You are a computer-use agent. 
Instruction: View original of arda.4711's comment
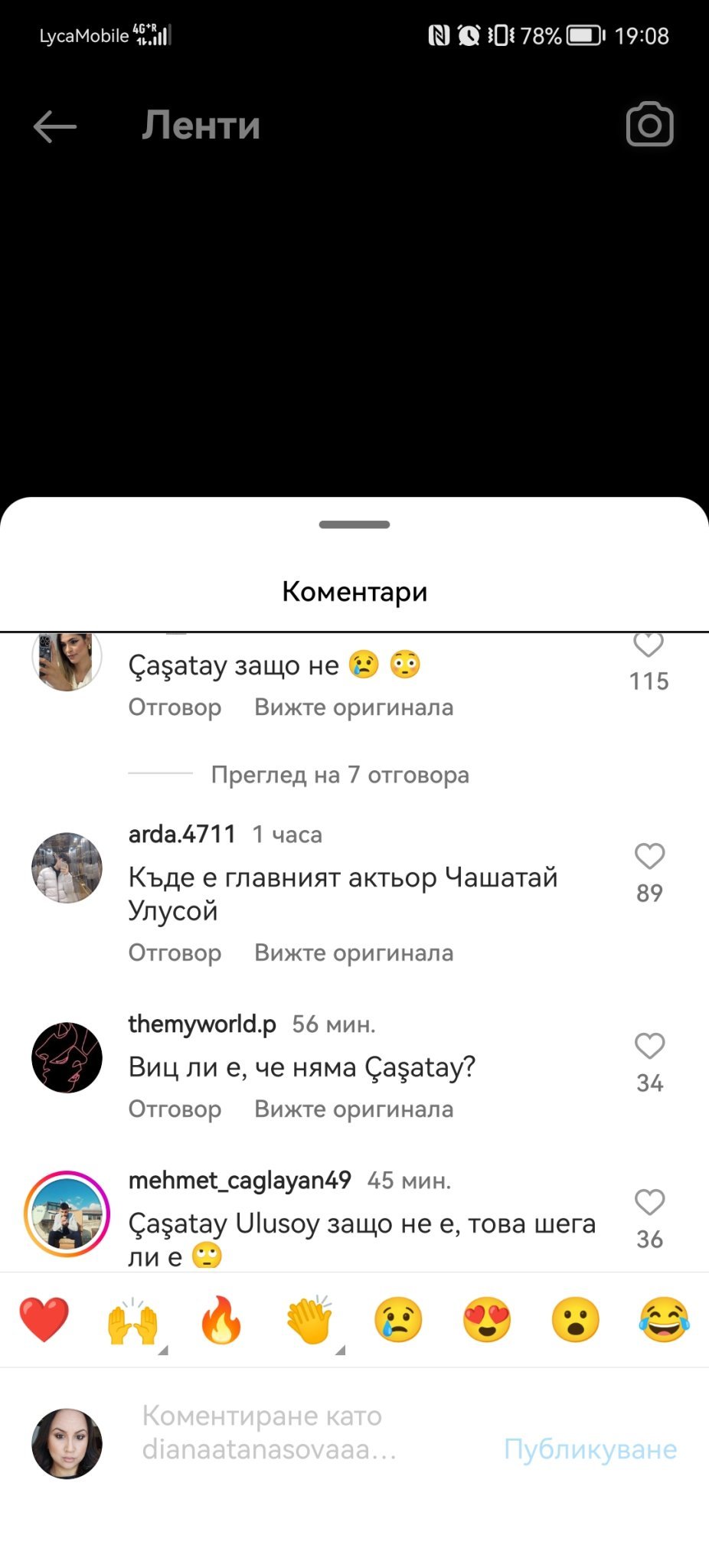354,952
